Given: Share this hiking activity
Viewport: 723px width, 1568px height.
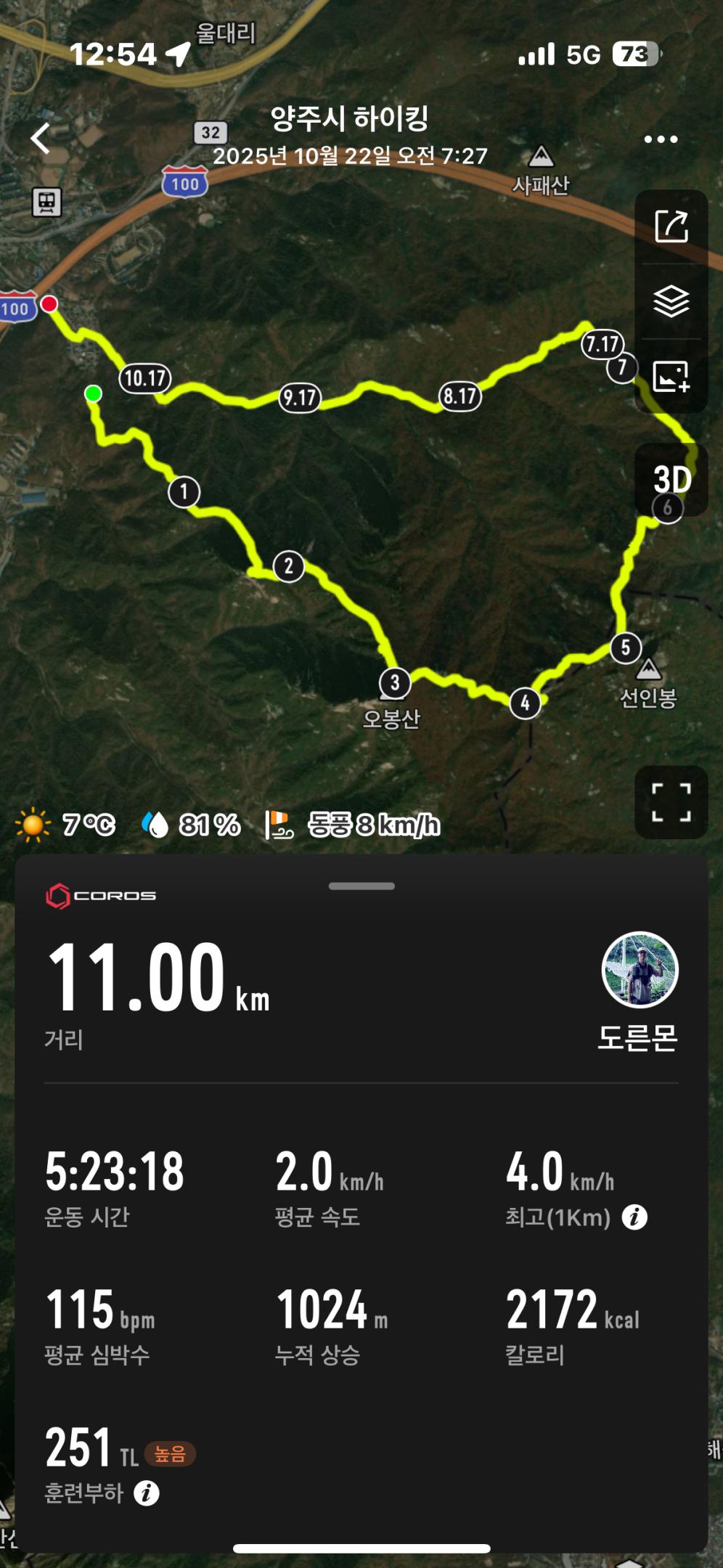Looking at the screenshot, I should [x=671, y=226].
